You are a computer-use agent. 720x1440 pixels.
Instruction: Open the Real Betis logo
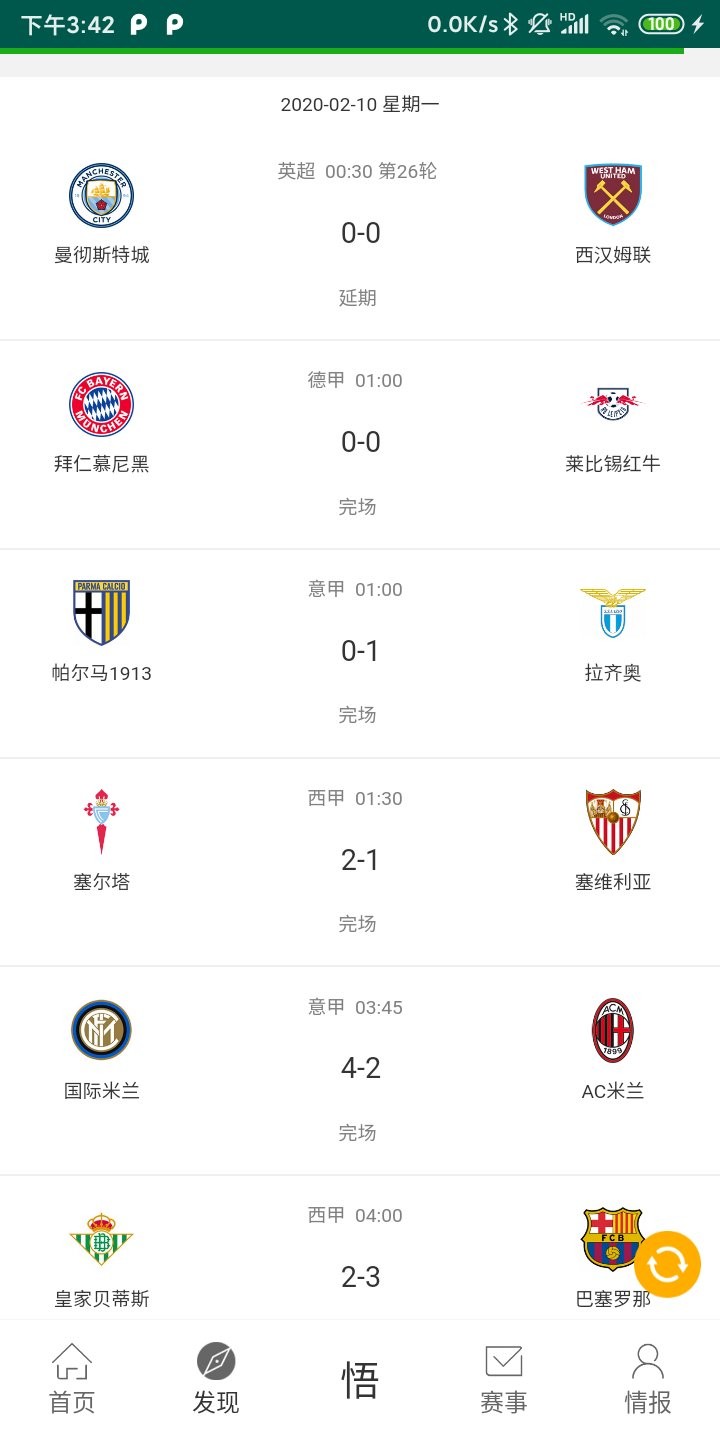click(100, 1240)
